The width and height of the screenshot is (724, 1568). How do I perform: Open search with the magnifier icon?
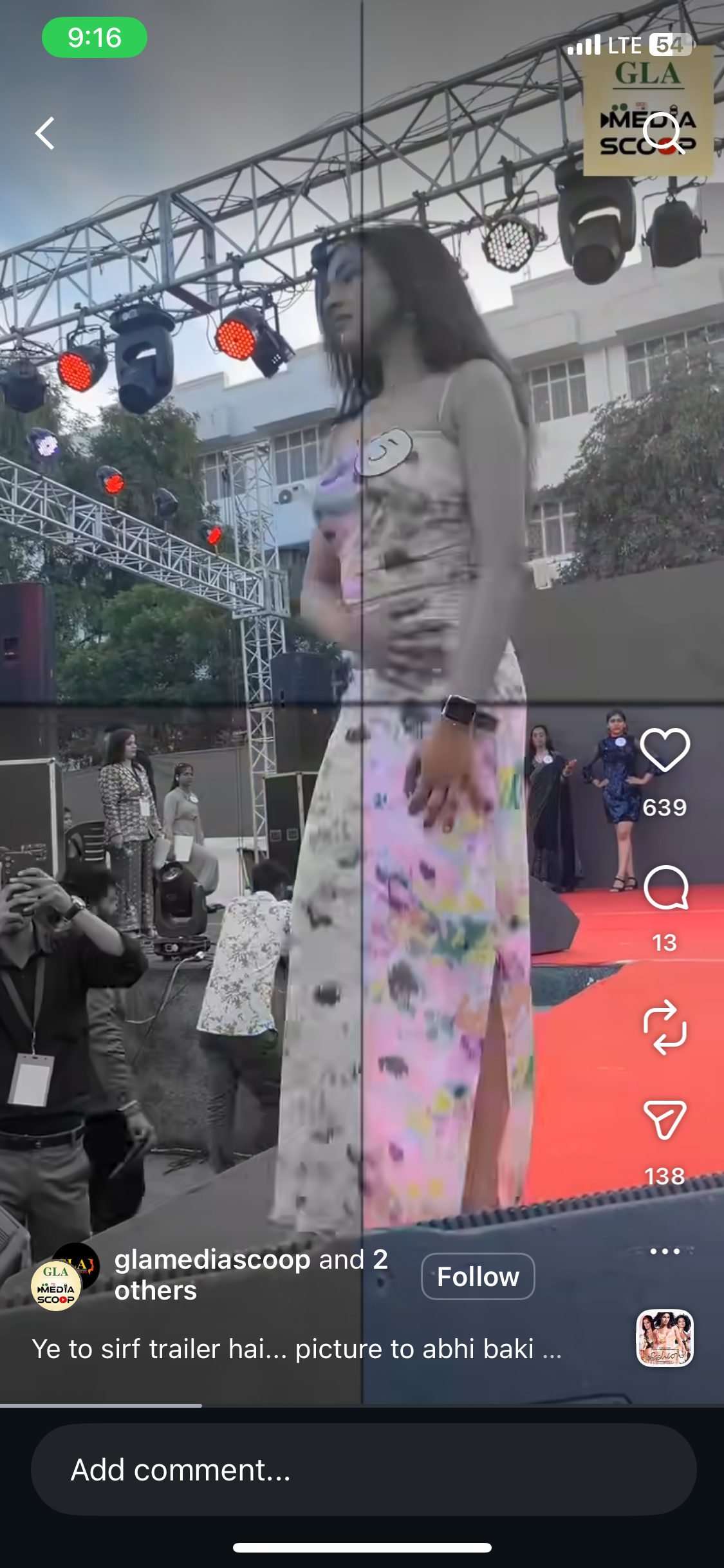(663, 133)
